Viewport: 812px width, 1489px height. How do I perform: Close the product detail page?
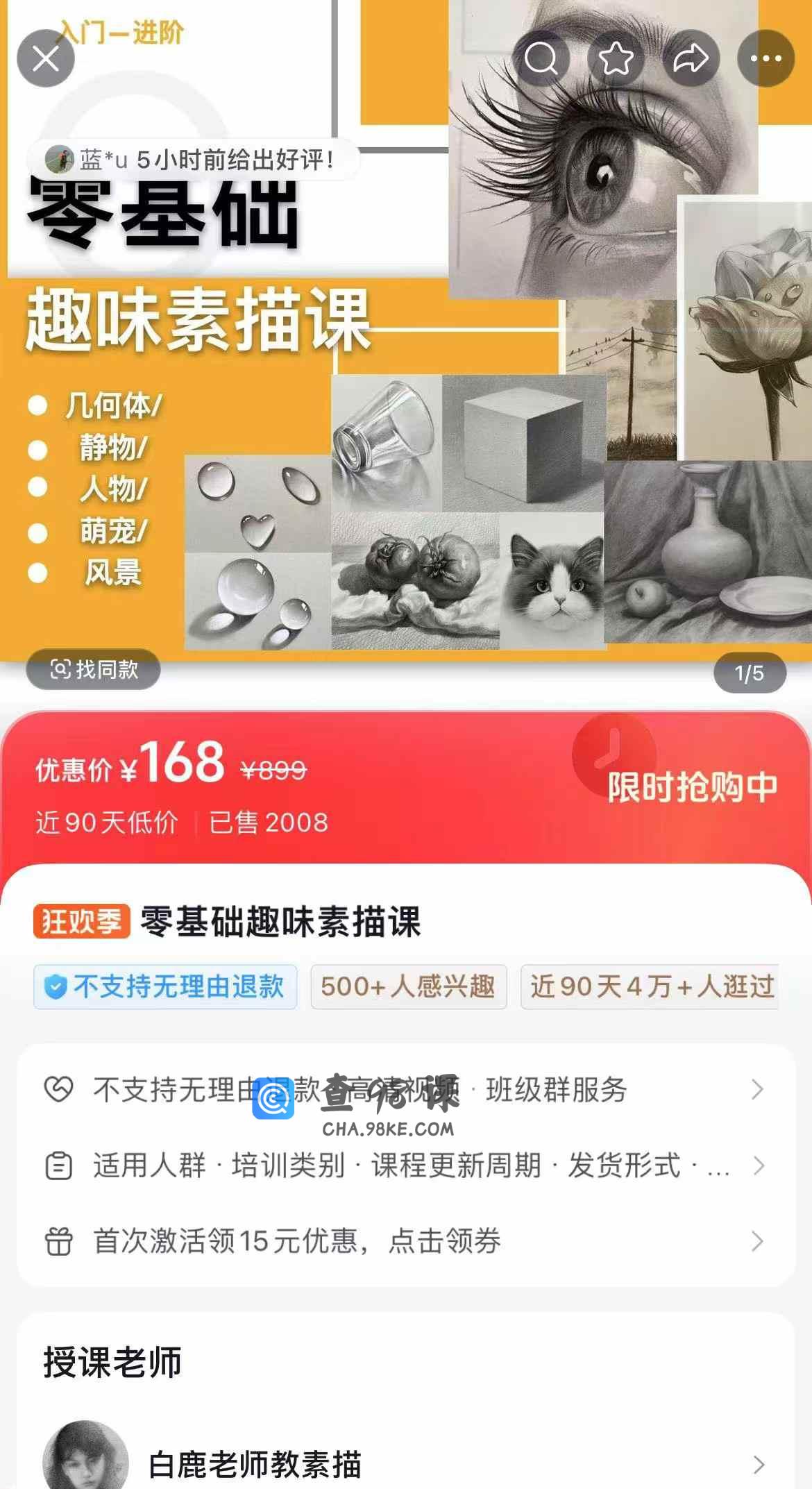coord(46,58)
